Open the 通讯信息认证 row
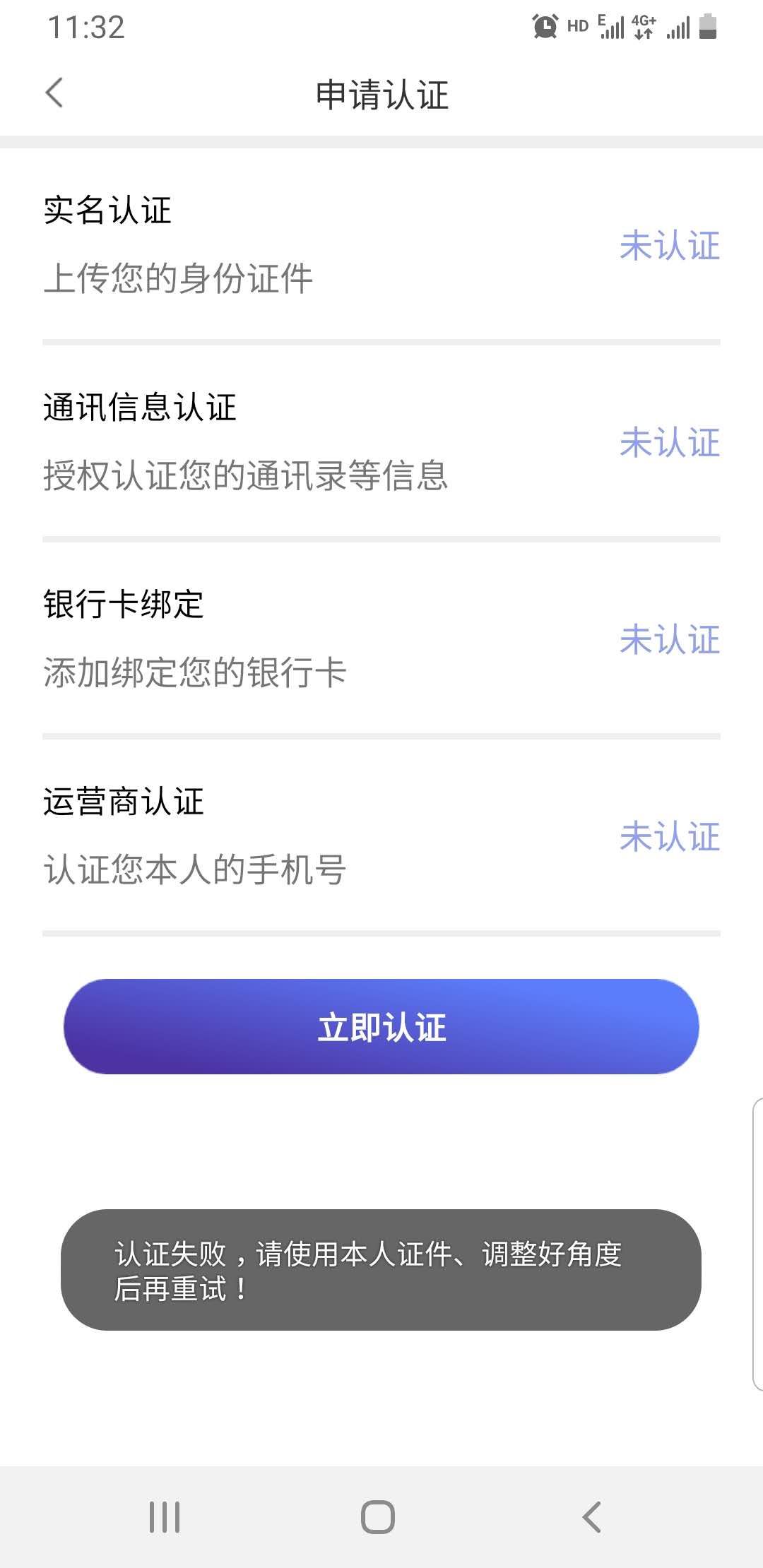The width and height of the screenshot is (763, 1568). point(381,441)
